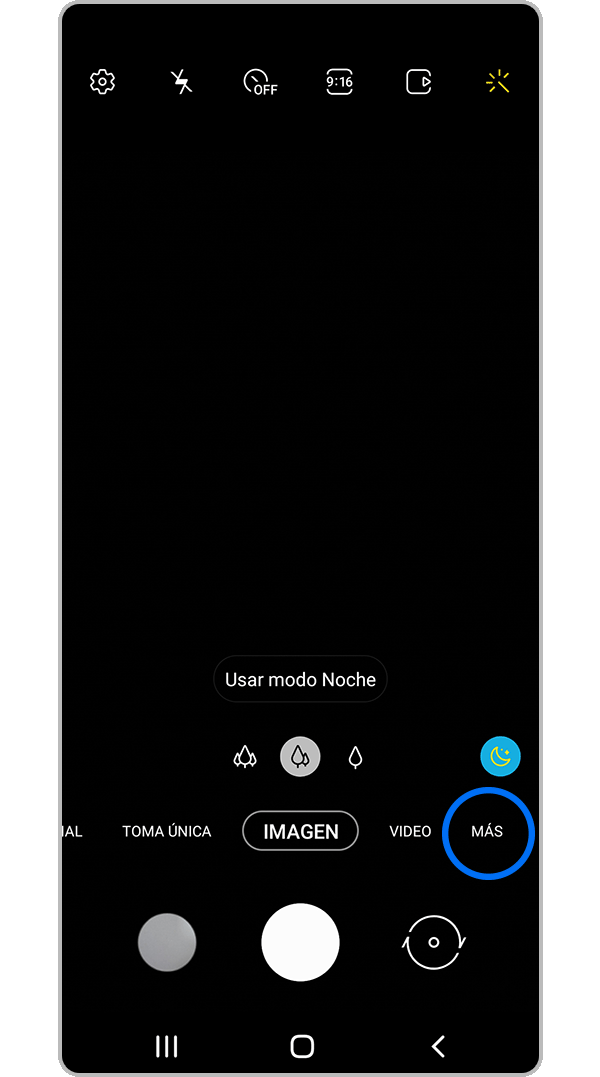
Task: Select the telephoto lens
Action: [x=355, y=757]
